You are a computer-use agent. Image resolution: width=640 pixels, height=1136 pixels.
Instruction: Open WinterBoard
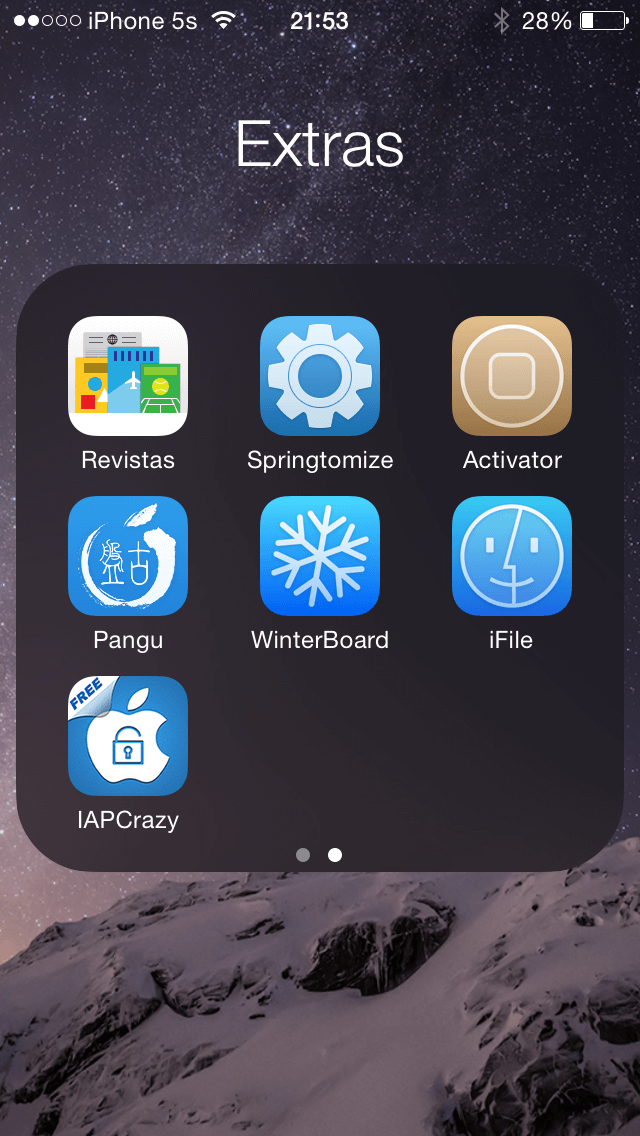tap(320, 556)
